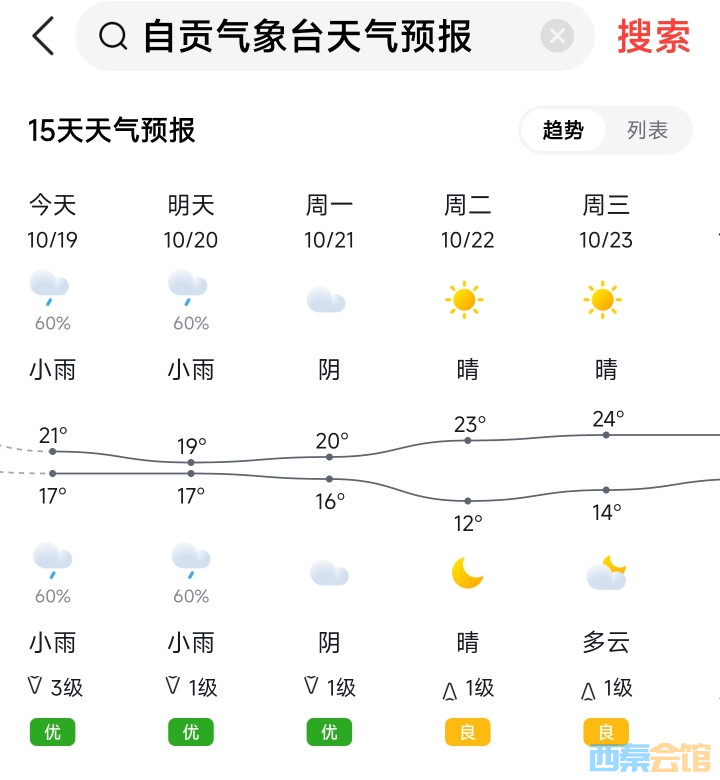The width and height of the screenshot is (720, 780).
Task: Click the sun icon under Wednesday 10/23
Action: pos(605,297)
